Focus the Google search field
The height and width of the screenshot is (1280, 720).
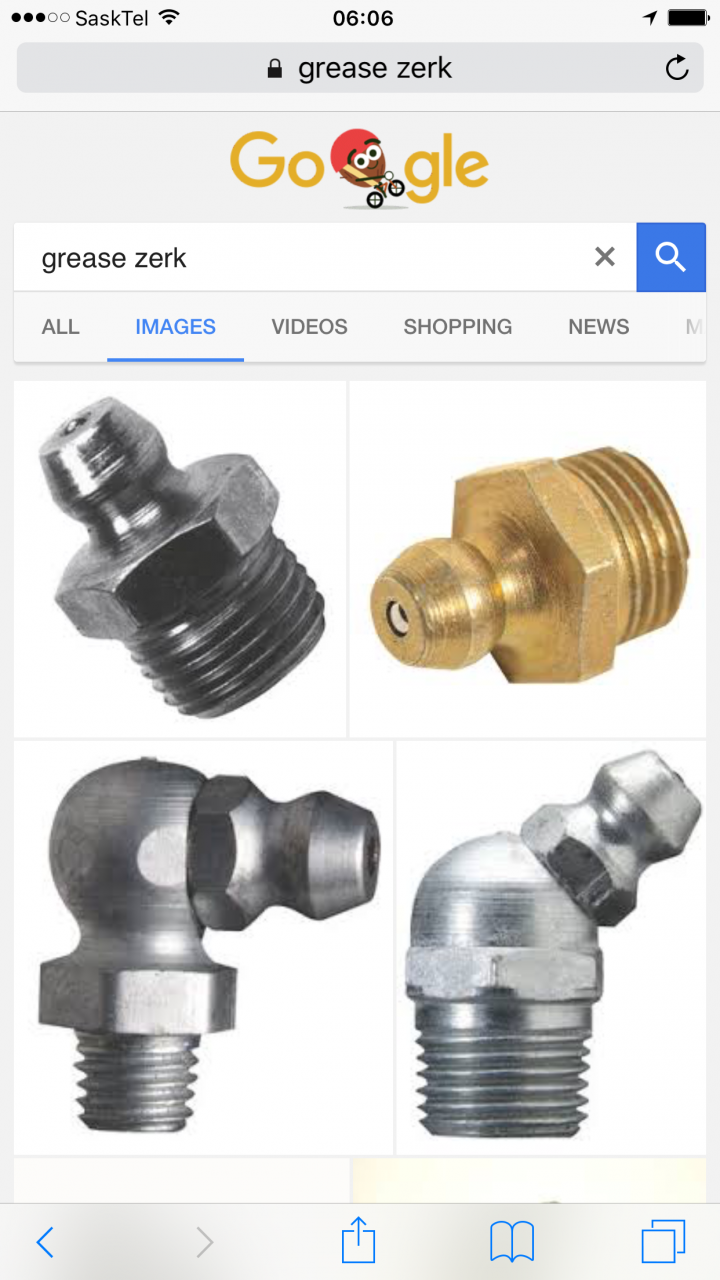point(300,258)
